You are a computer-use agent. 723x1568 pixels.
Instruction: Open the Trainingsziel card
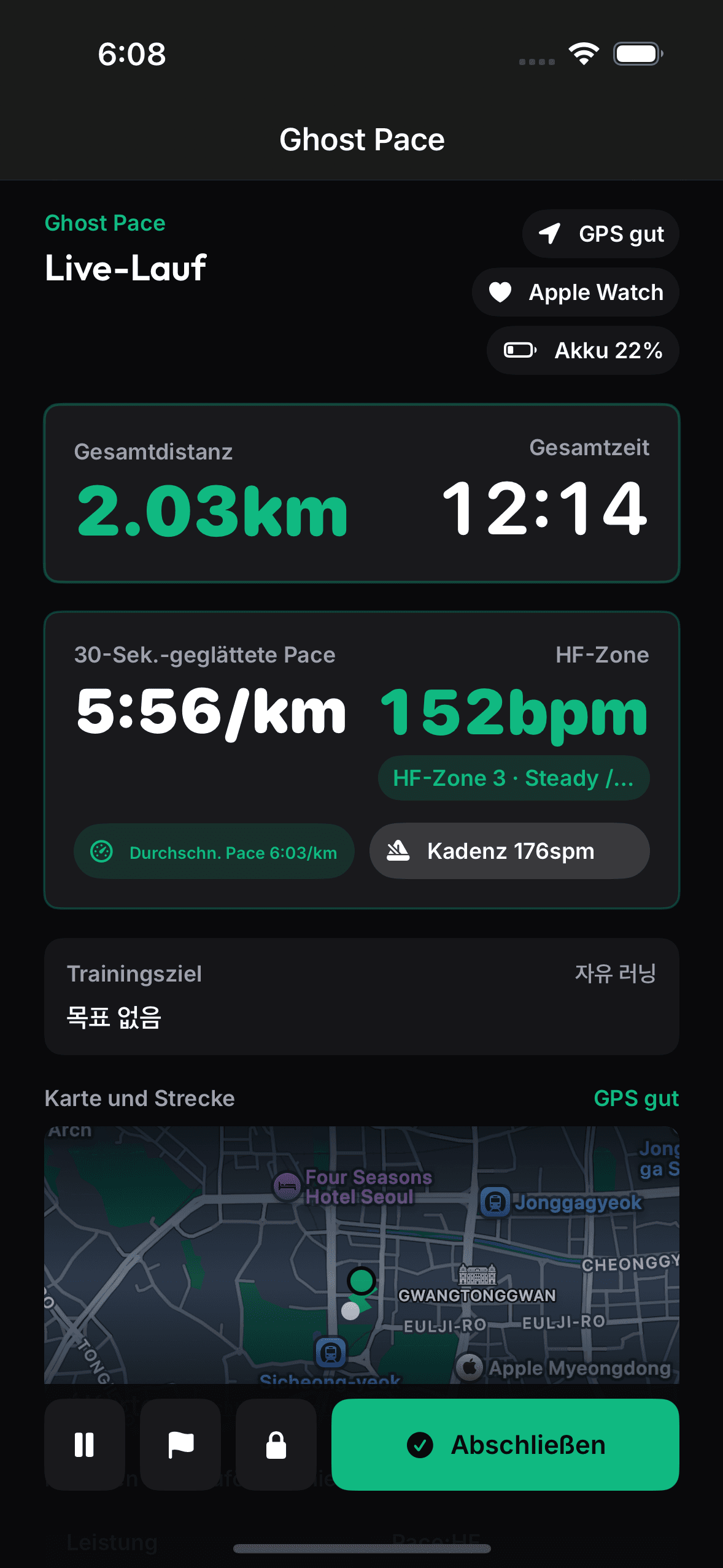(361, 996)
